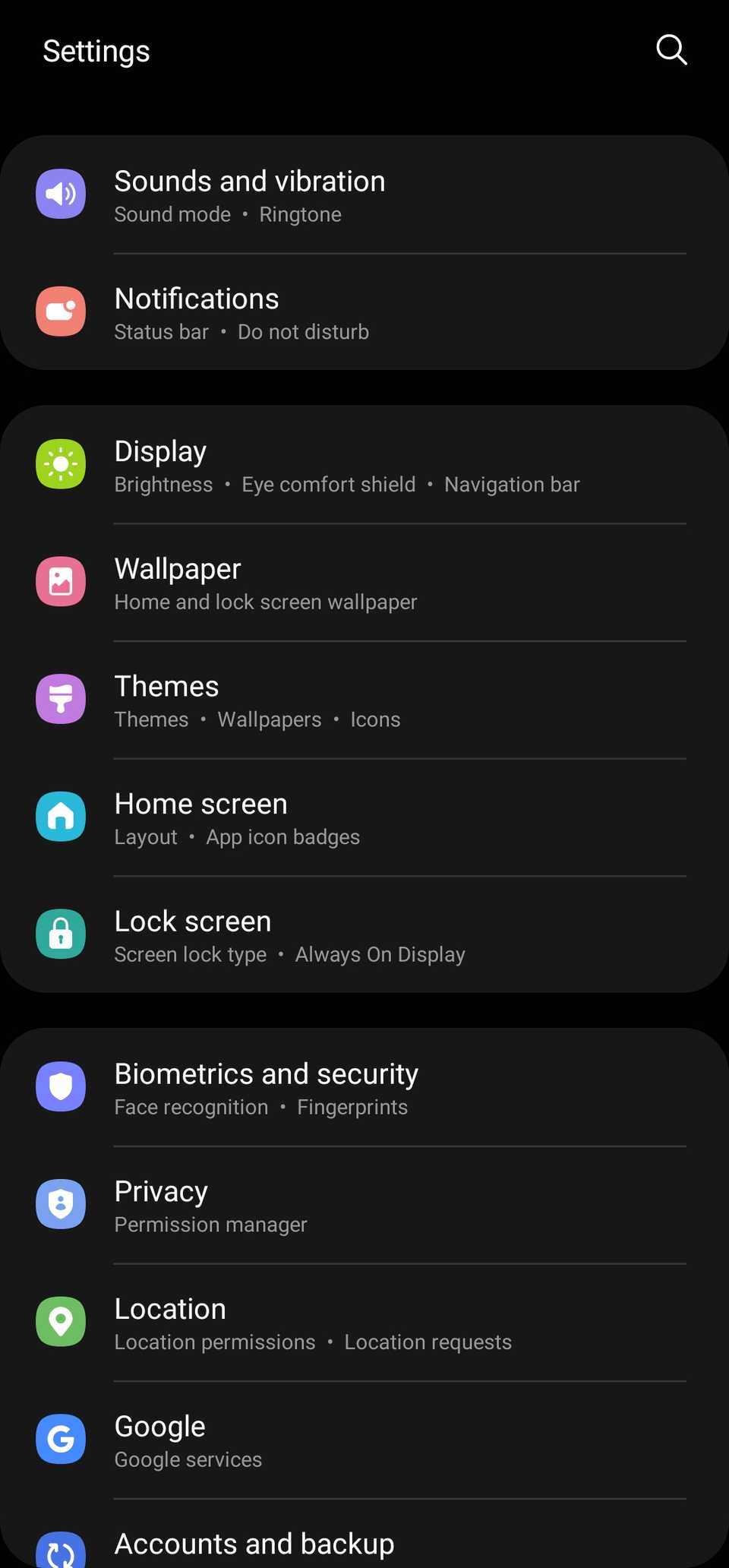Tap the Lock screen padlock icon
The image size is (729, 1568).
(61, 934)
